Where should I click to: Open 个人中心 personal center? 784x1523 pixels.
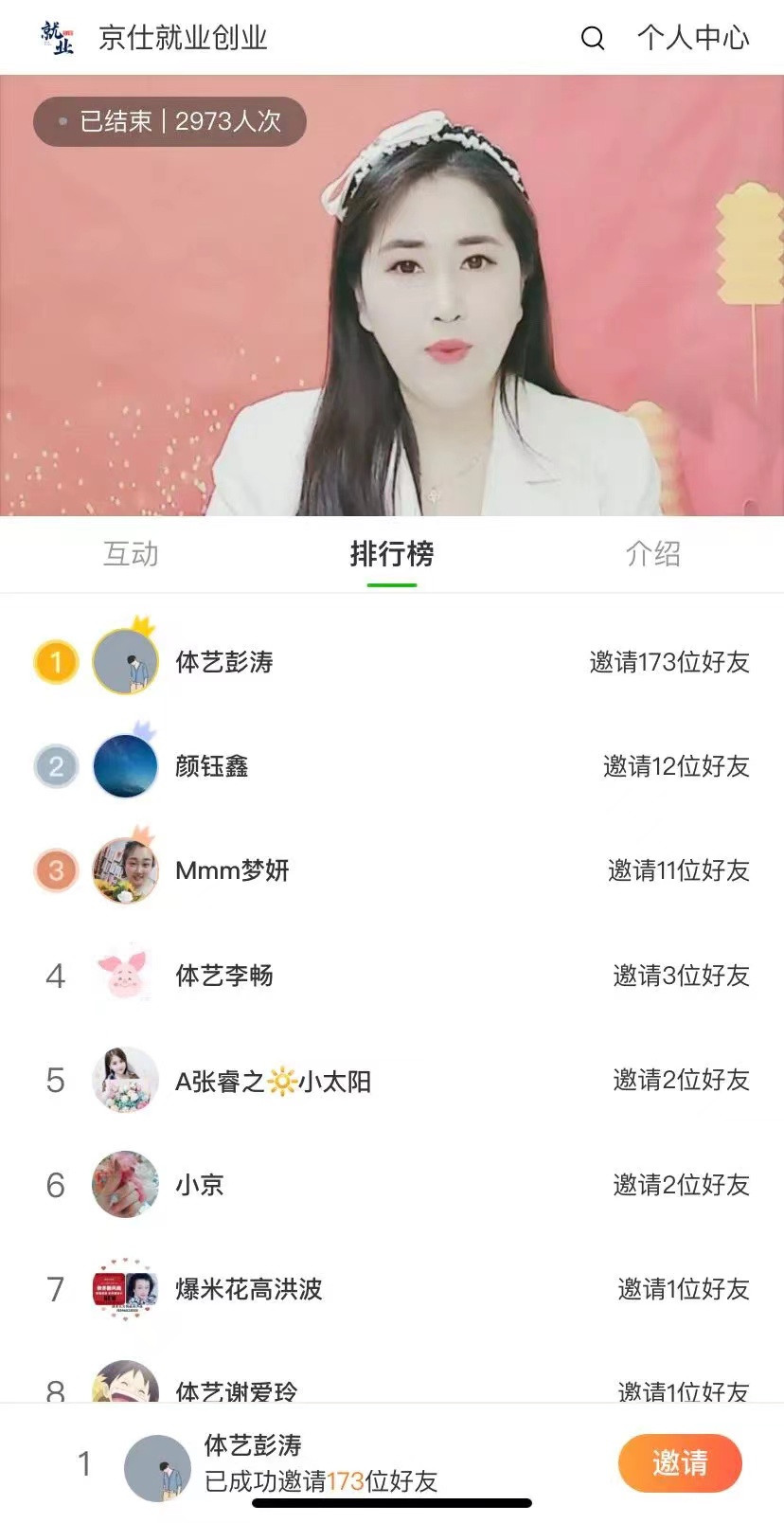click(693, 38)
